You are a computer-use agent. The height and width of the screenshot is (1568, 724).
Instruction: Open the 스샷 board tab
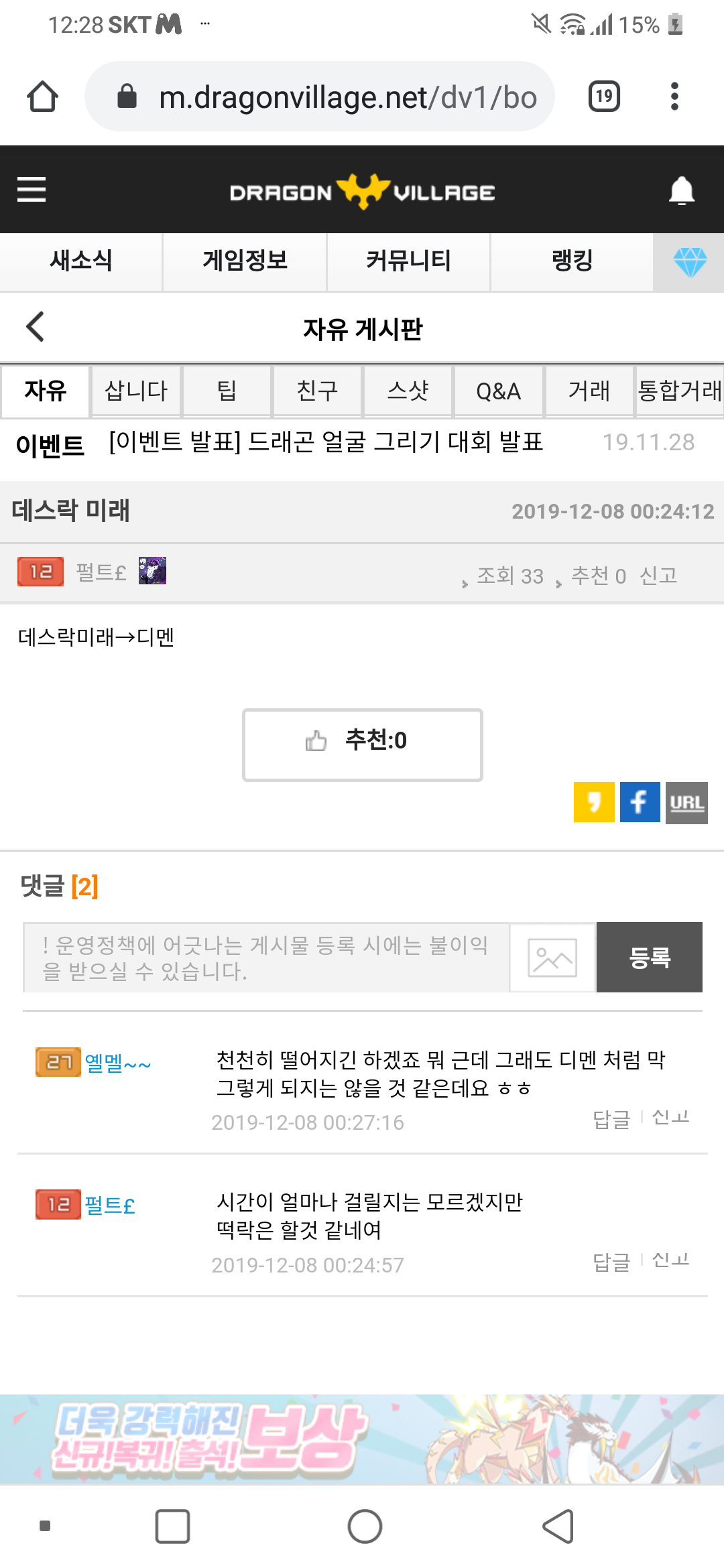click(x=408, y=391)
